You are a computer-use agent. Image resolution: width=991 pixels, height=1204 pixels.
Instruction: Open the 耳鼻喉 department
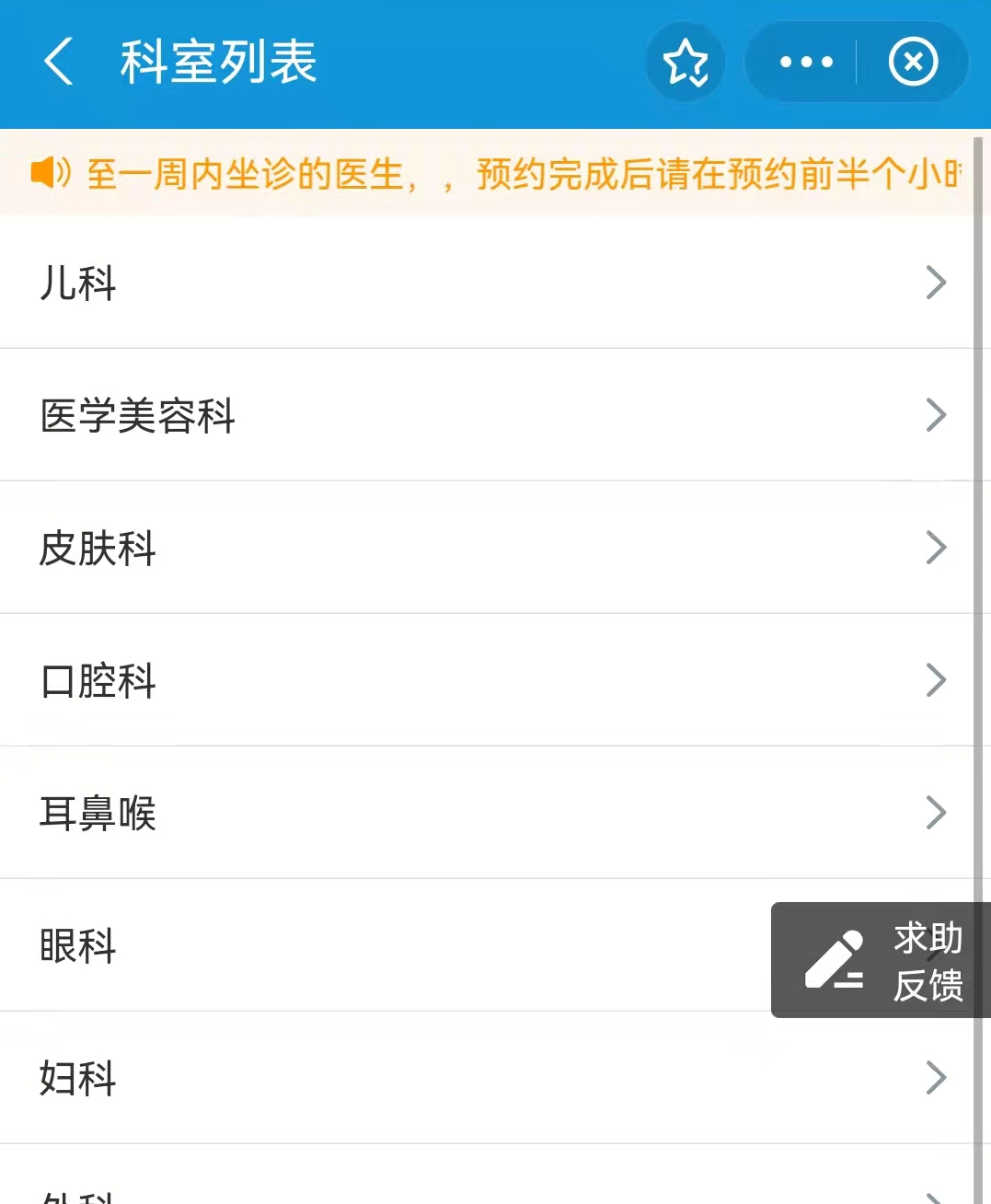coord(488,813)
